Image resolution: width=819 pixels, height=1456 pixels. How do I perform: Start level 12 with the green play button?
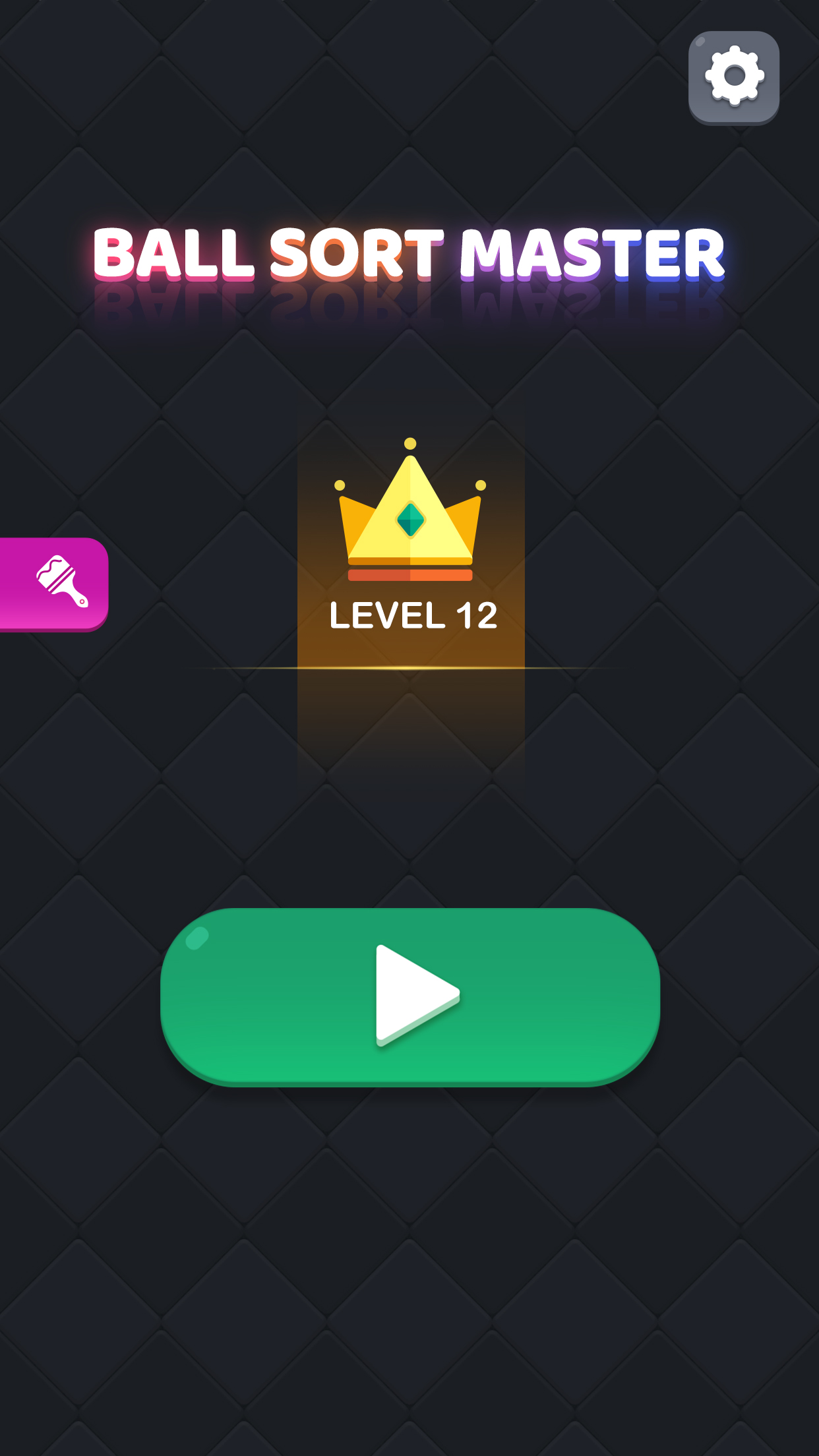point(410,995)
